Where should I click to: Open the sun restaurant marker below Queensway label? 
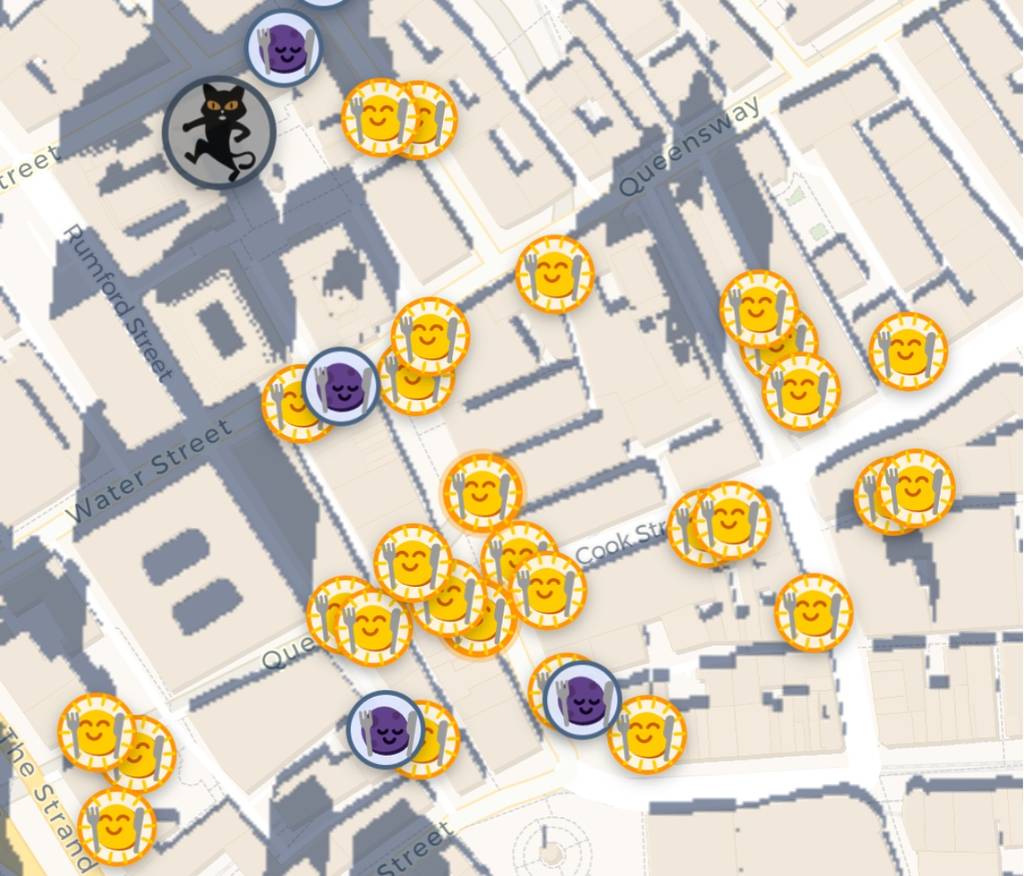[x=555, y=274]
